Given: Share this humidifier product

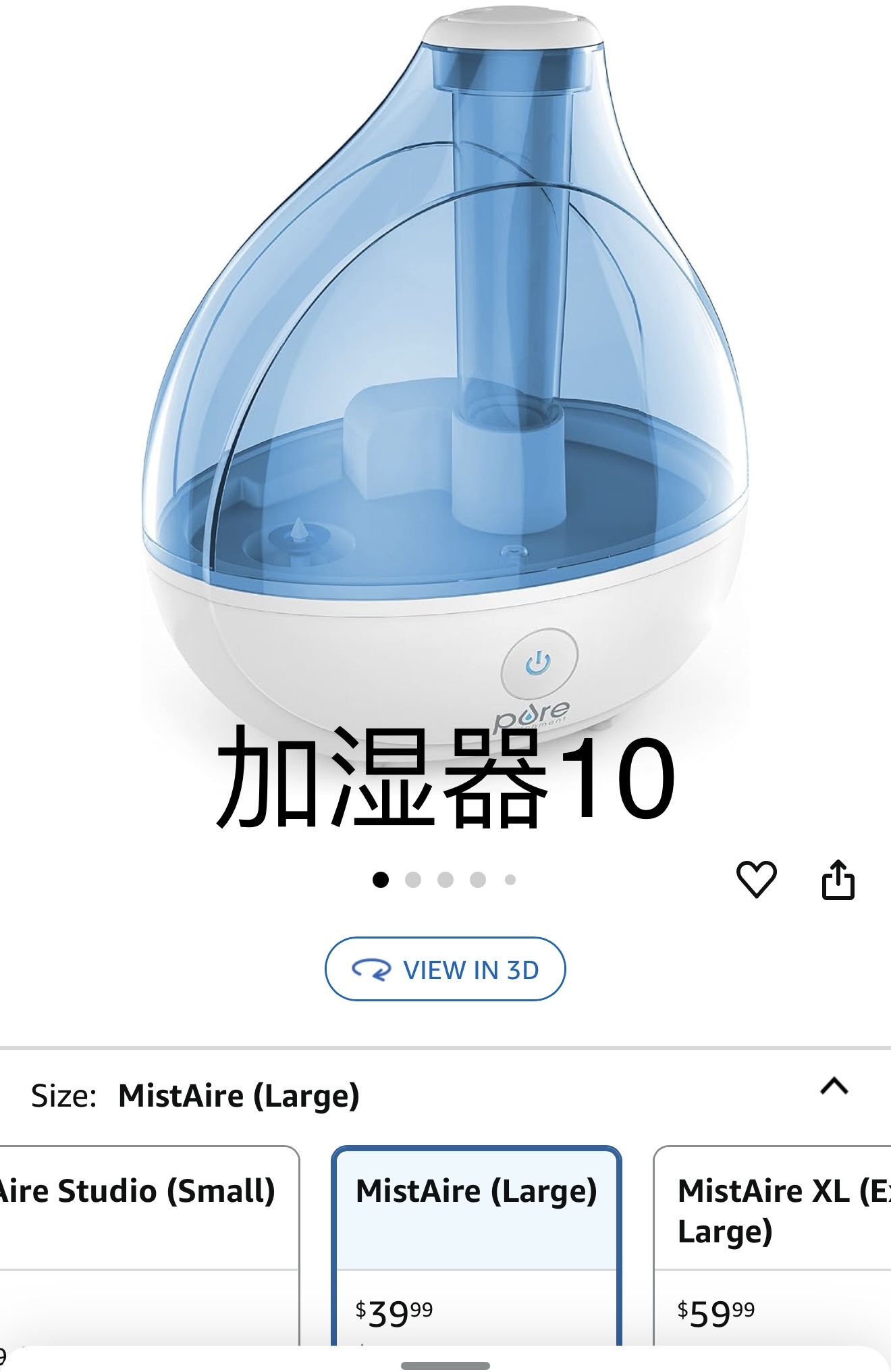Looking at the screenshot, I should coord(838,879).
